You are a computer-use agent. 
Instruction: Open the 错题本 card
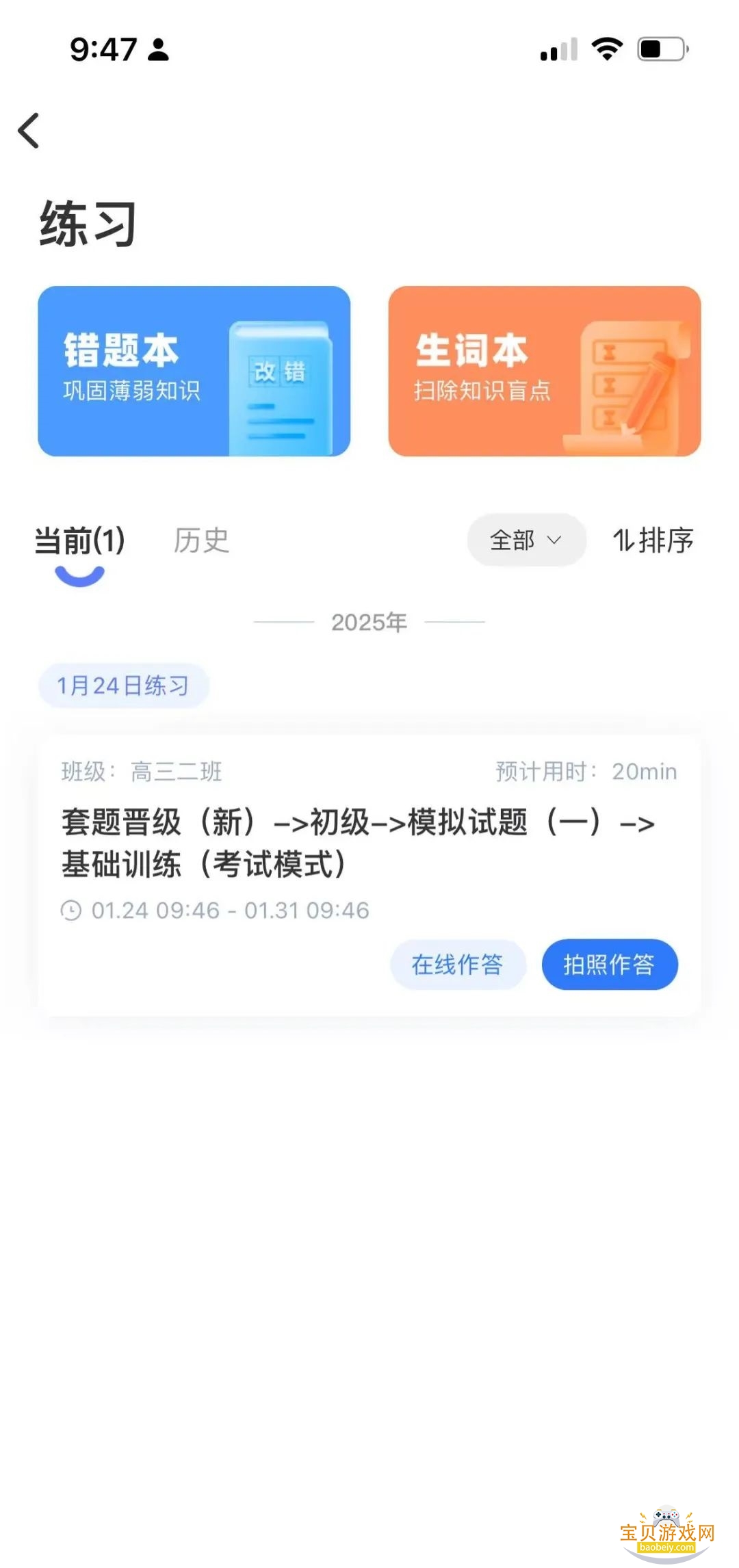coord(194,371)
